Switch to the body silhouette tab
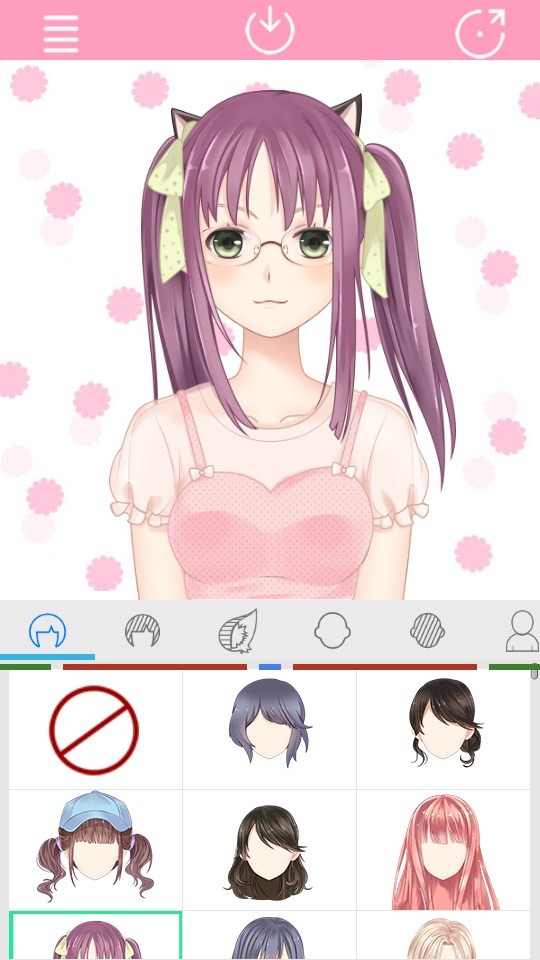This screenshot has height=960, width=540. (x=522, y=631)
